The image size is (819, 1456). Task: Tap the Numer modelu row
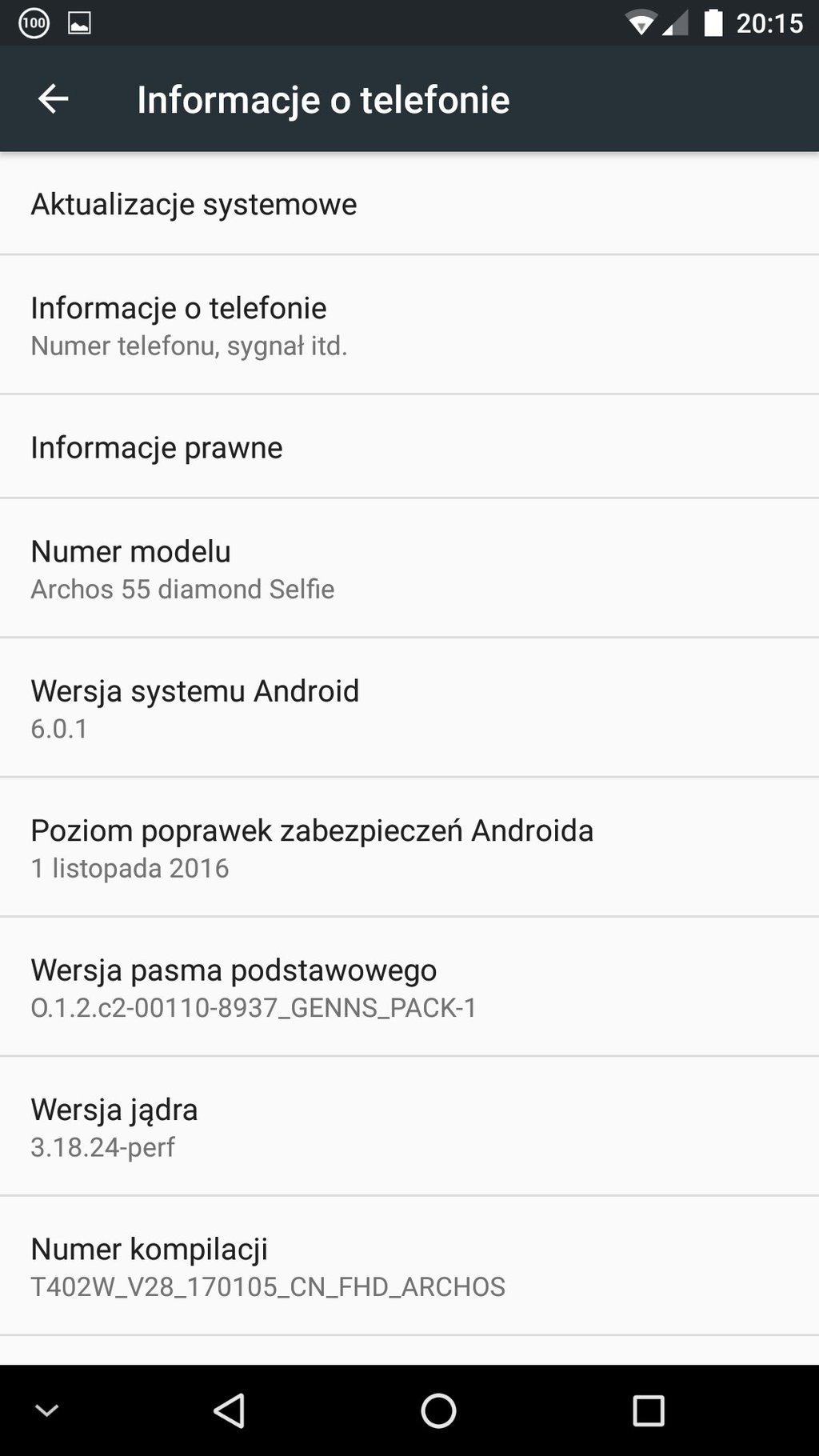coord(409,568)
